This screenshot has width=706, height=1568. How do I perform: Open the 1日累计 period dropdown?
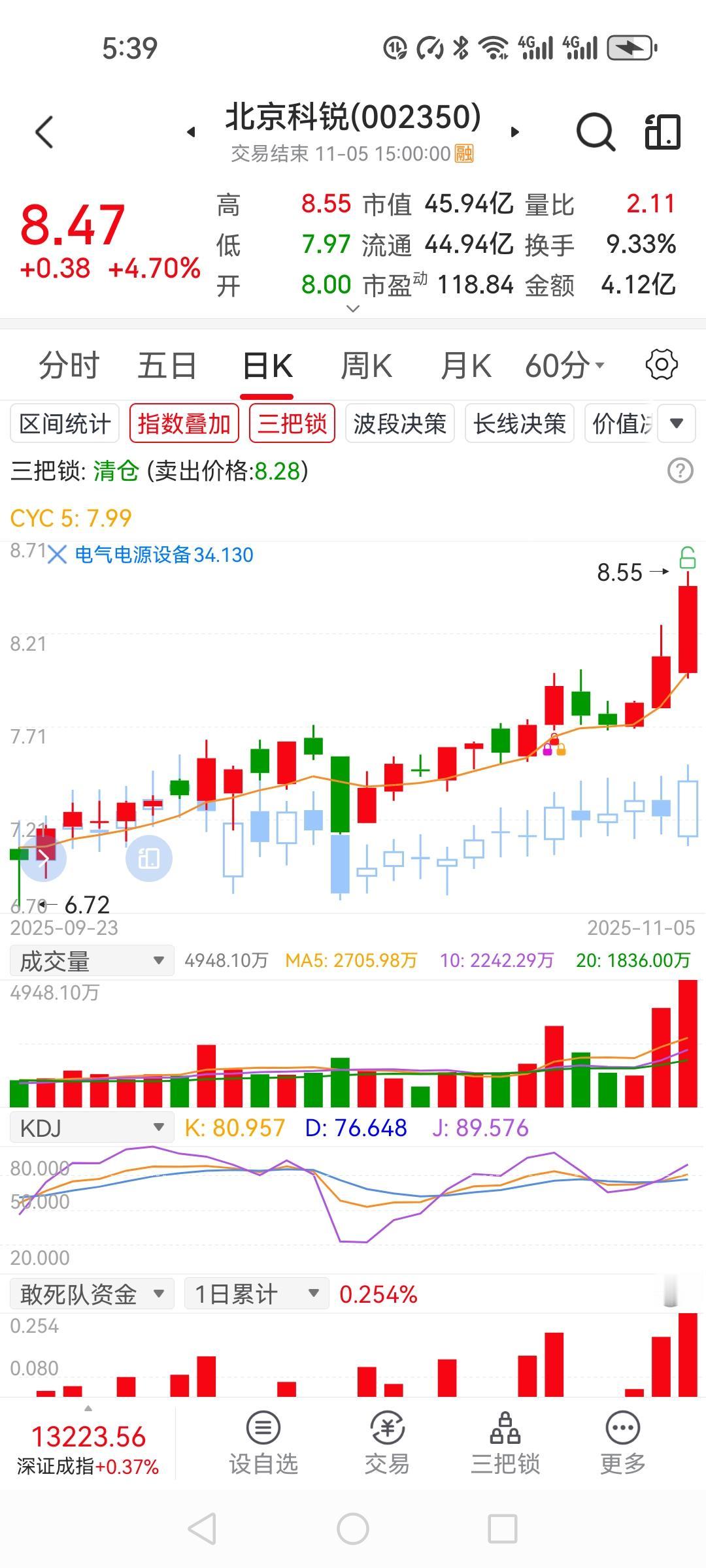coord(254,1293)
